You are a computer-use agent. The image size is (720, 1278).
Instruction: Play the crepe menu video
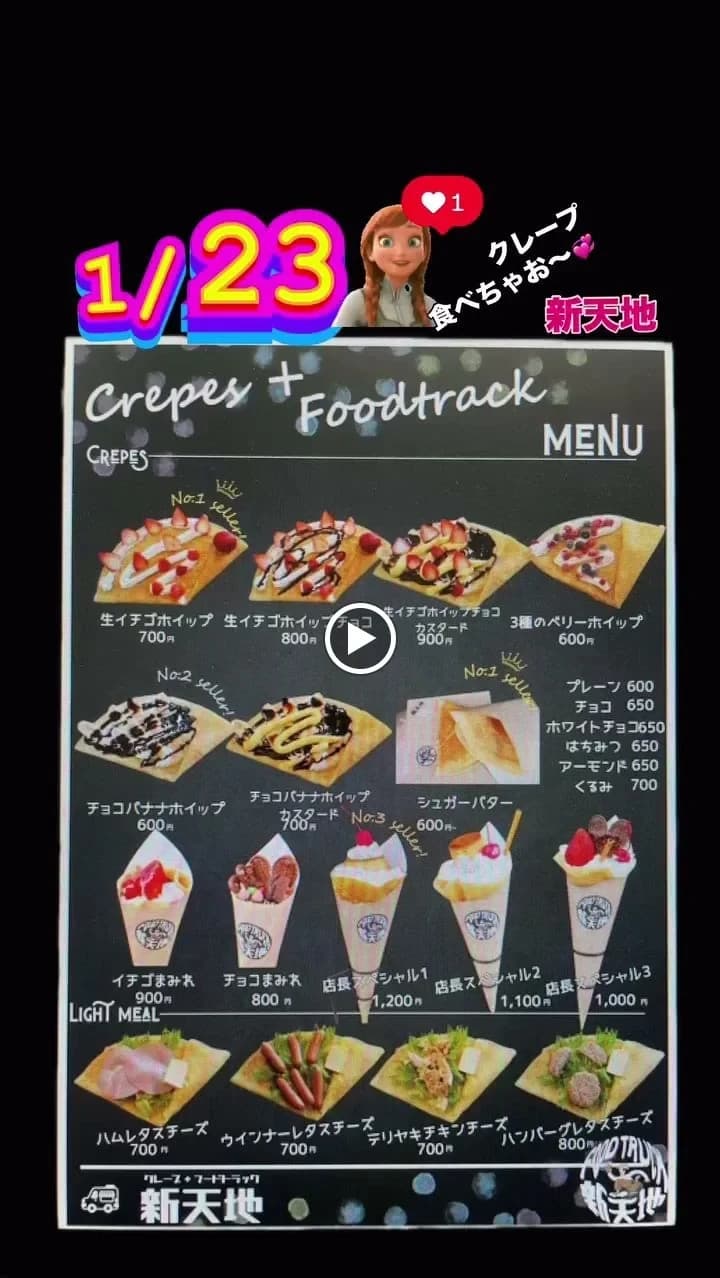coord(360,639)
